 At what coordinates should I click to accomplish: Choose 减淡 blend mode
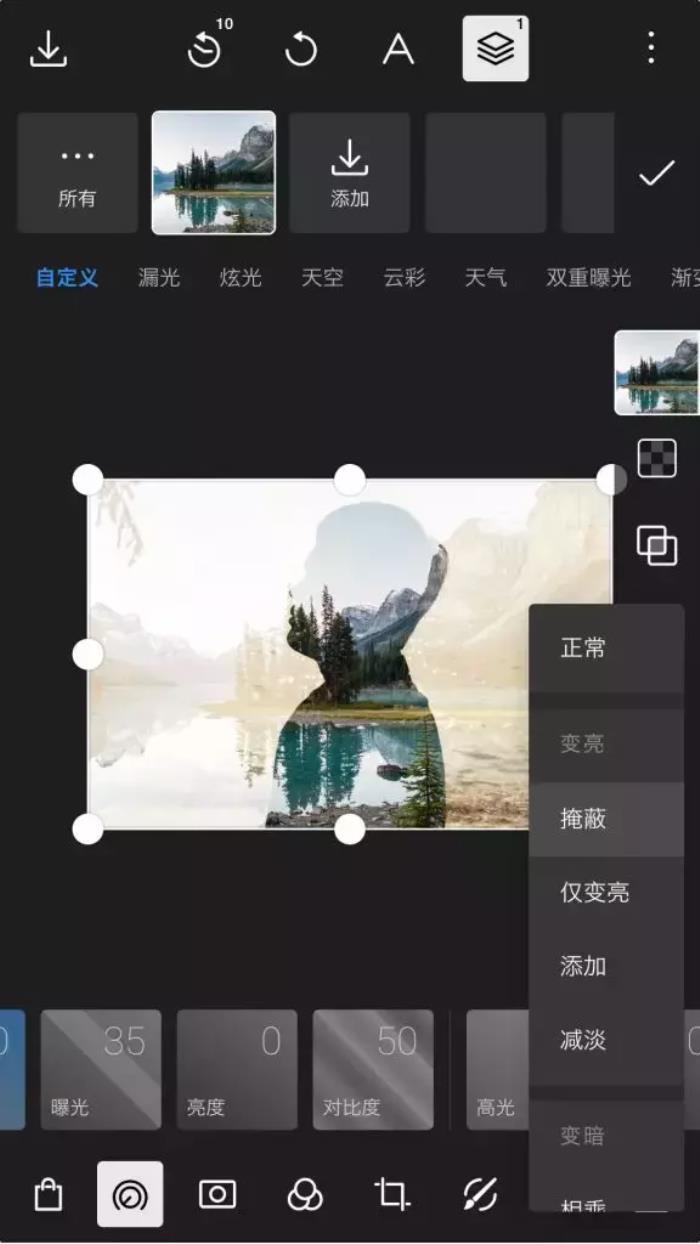coord(583,1040)
